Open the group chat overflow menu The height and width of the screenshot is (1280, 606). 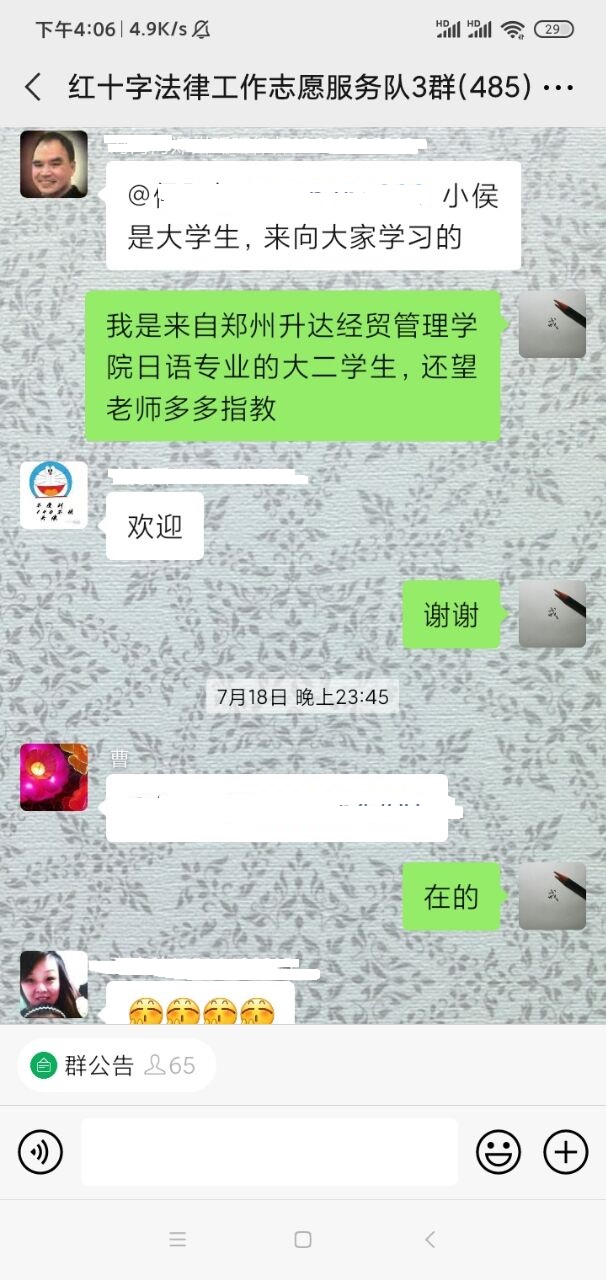(x=558, y=88)
